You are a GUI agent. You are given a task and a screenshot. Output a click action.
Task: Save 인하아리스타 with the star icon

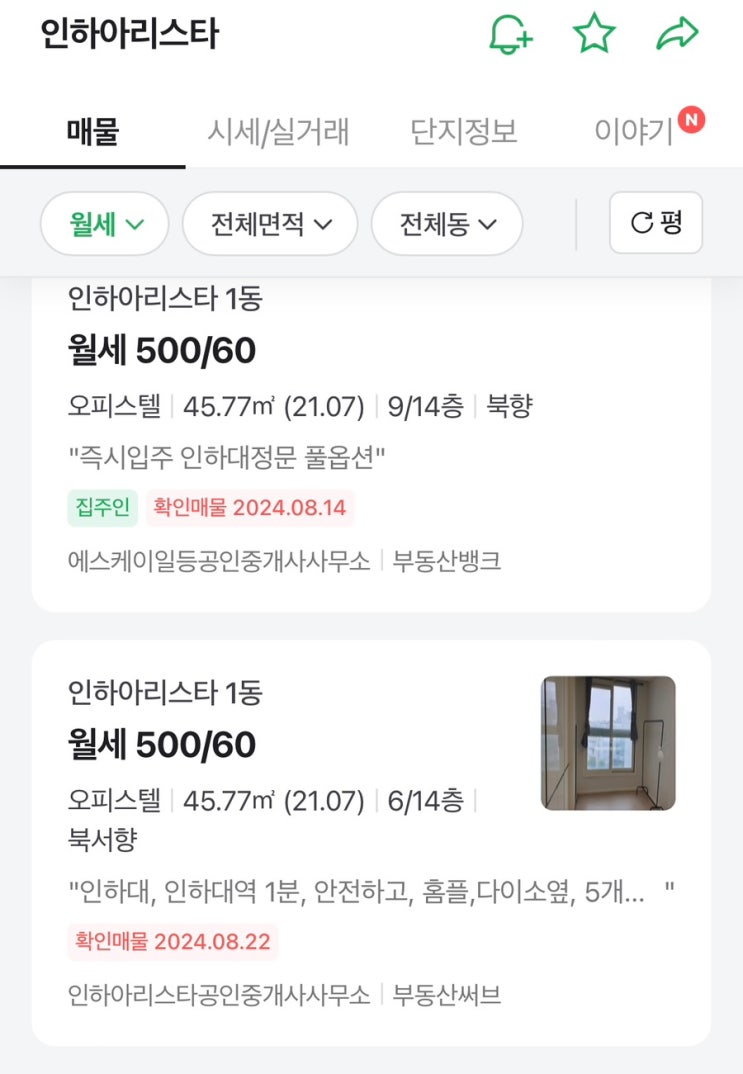point(594,33)
